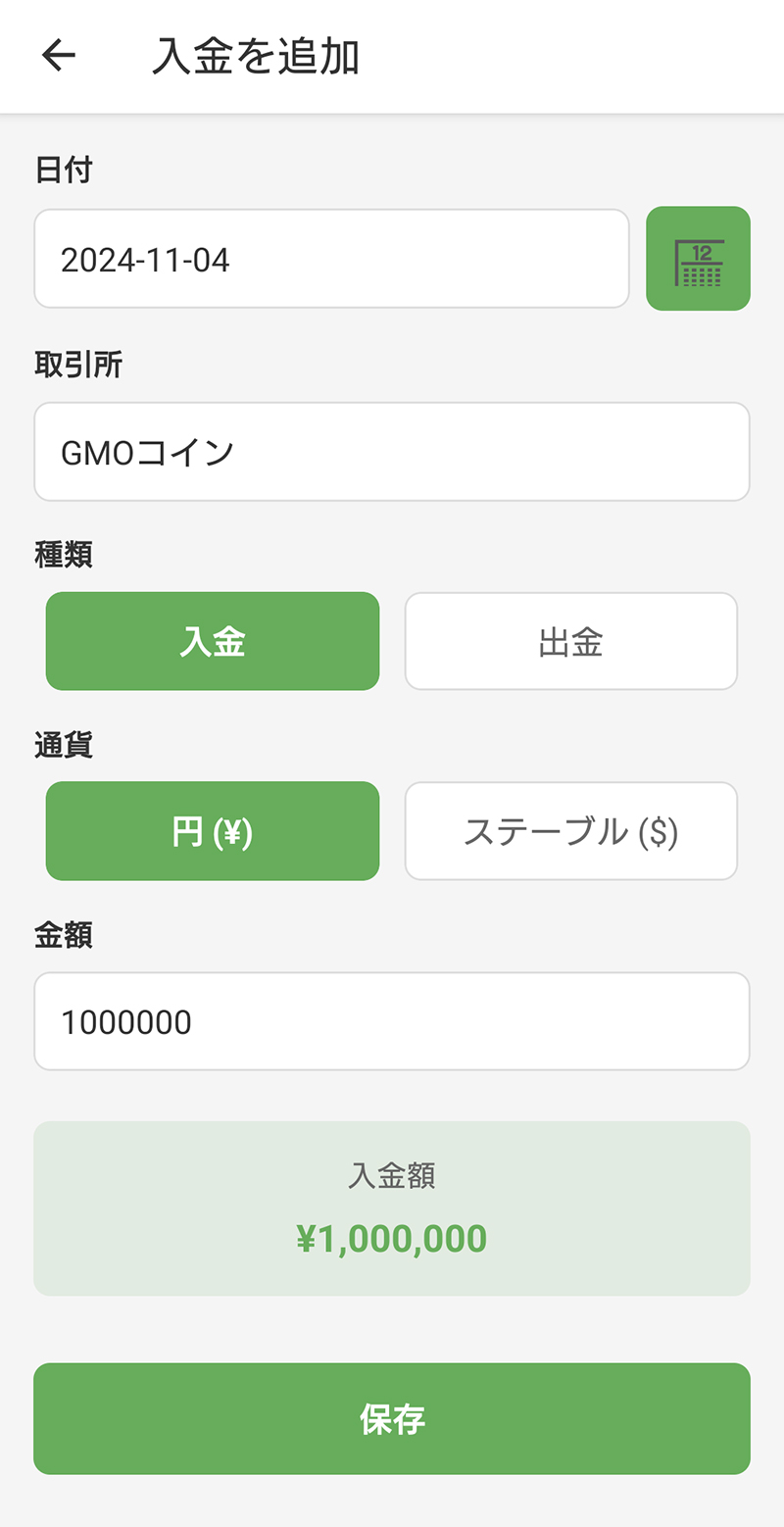
Task: Edit the 取引所 exchange field showing GMOコイン
Action: point(392,451)
